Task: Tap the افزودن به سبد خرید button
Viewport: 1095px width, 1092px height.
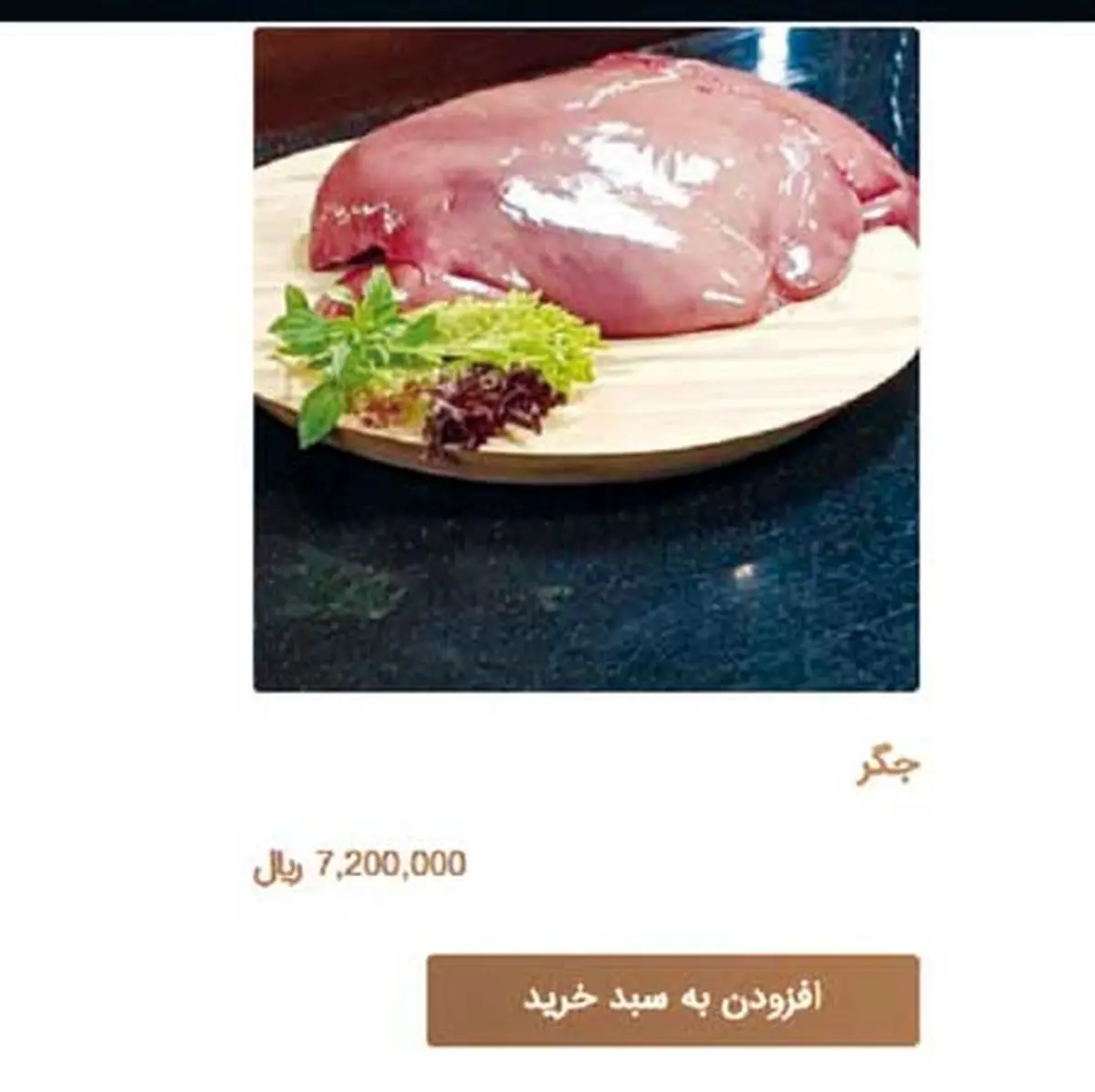Action: pyautogui.click(x=673, y=1000)
